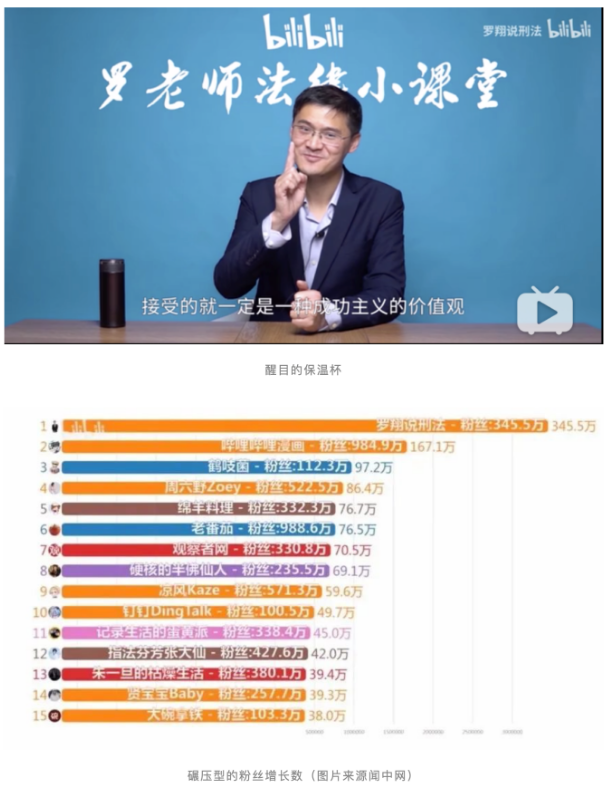The height and width of the screenshot is (786, 606).
Task: Enlarge the follower growth ranking chart image
Action: pyautogui.click(x=303, y=575)
